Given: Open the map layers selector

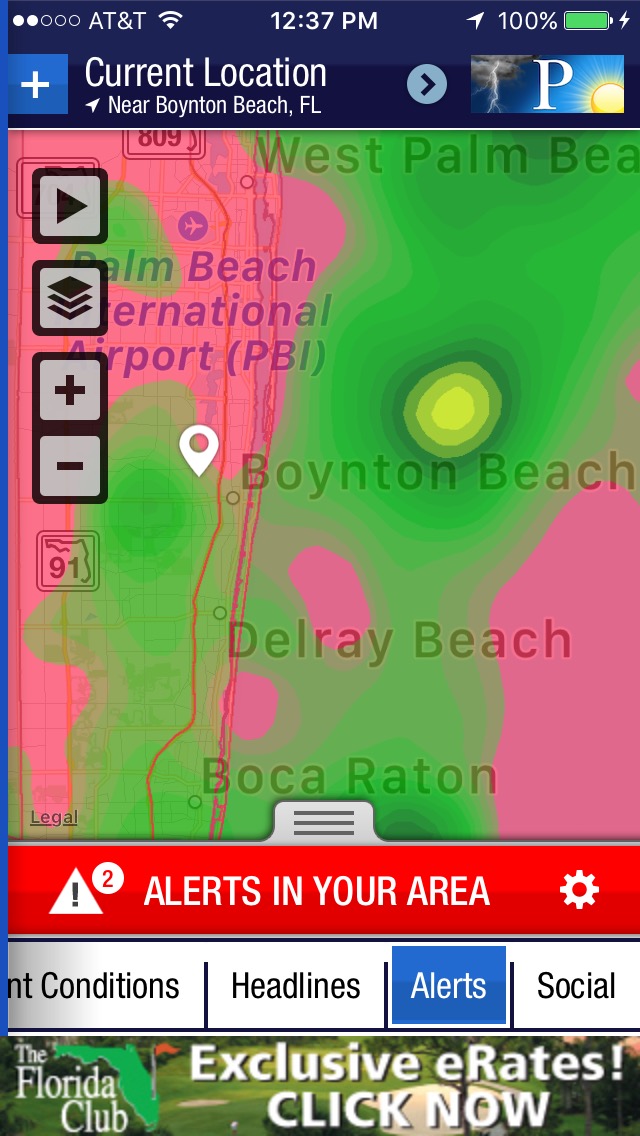Looking at the screenshot, I should 70,298.
